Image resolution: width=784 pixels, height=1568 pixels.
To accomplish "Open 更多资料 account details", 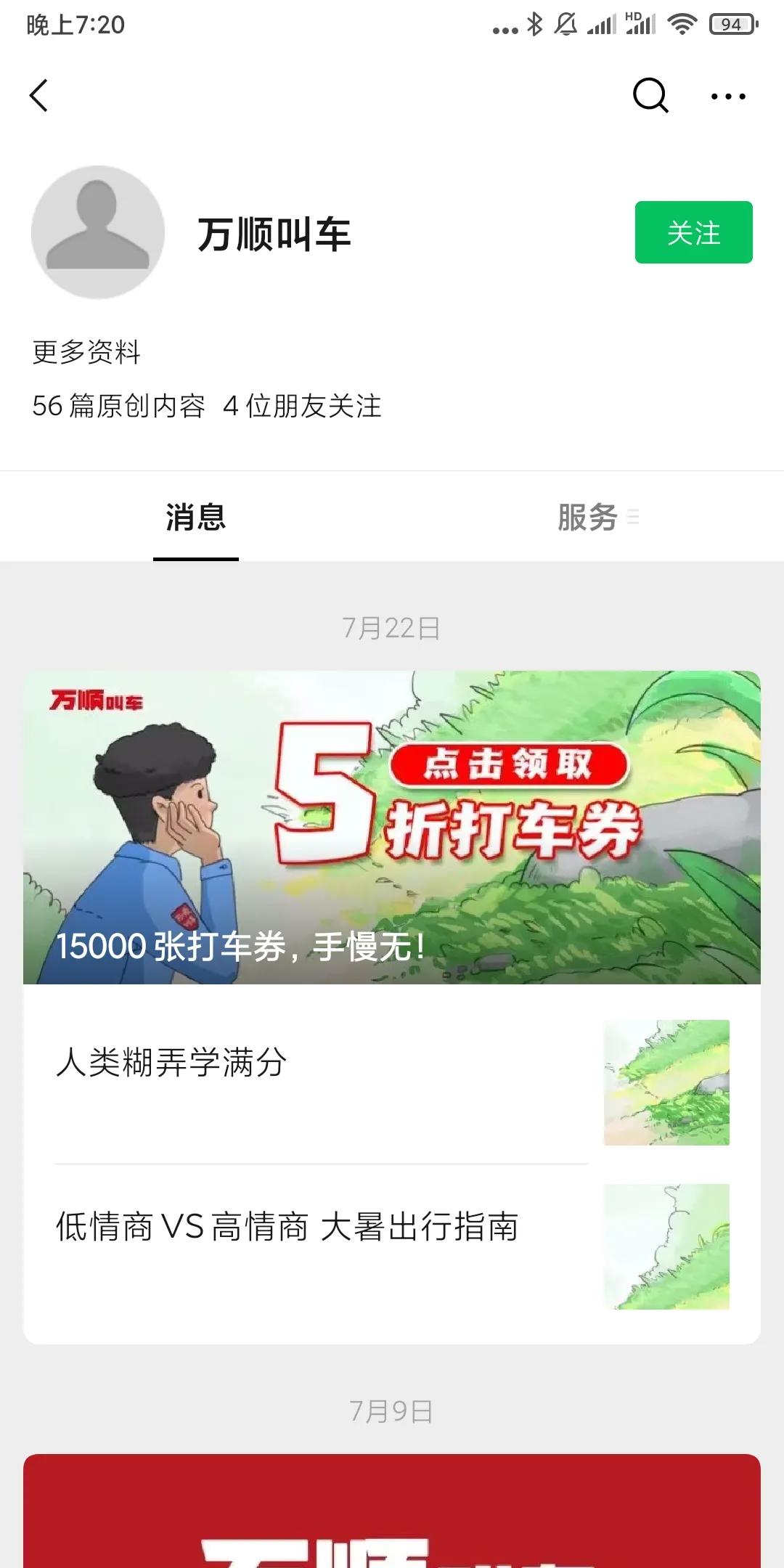I will tap(87, 354).
